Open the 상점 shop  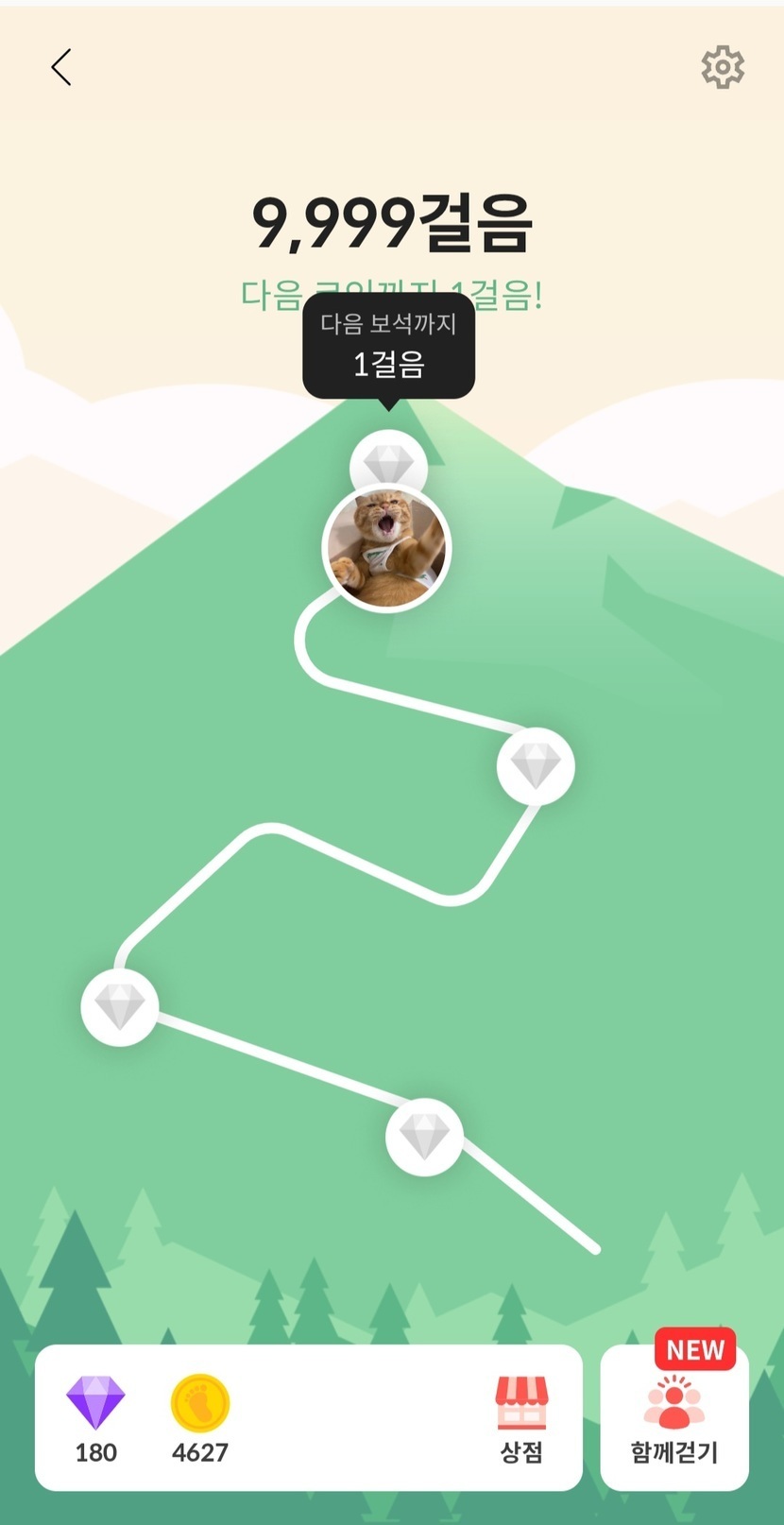(521, 1419)
